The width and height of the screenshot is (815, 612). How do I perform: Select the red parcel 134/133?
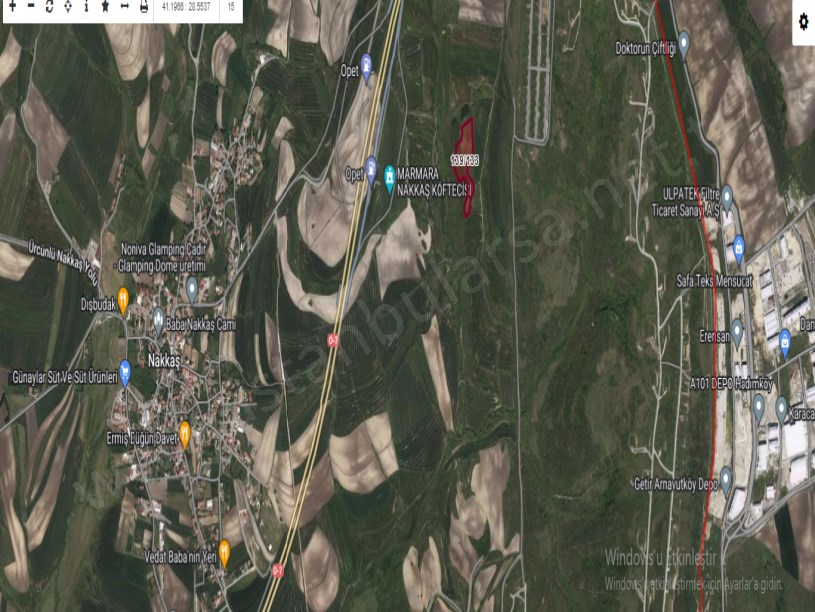[x=465, y=150]
